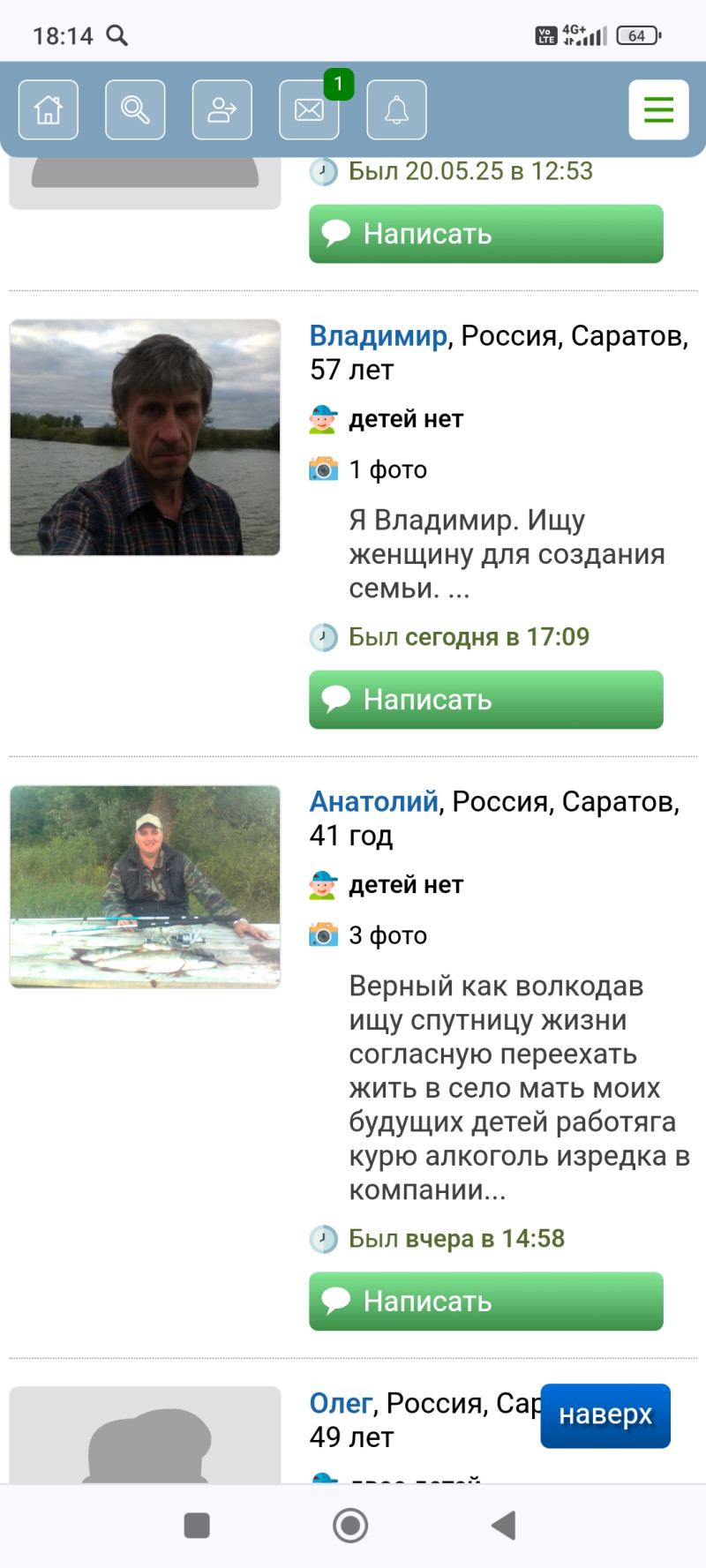This screenshot has width=706, height=1568.
Task: Go to the home page icon
Action: click(x=49, y=109)
